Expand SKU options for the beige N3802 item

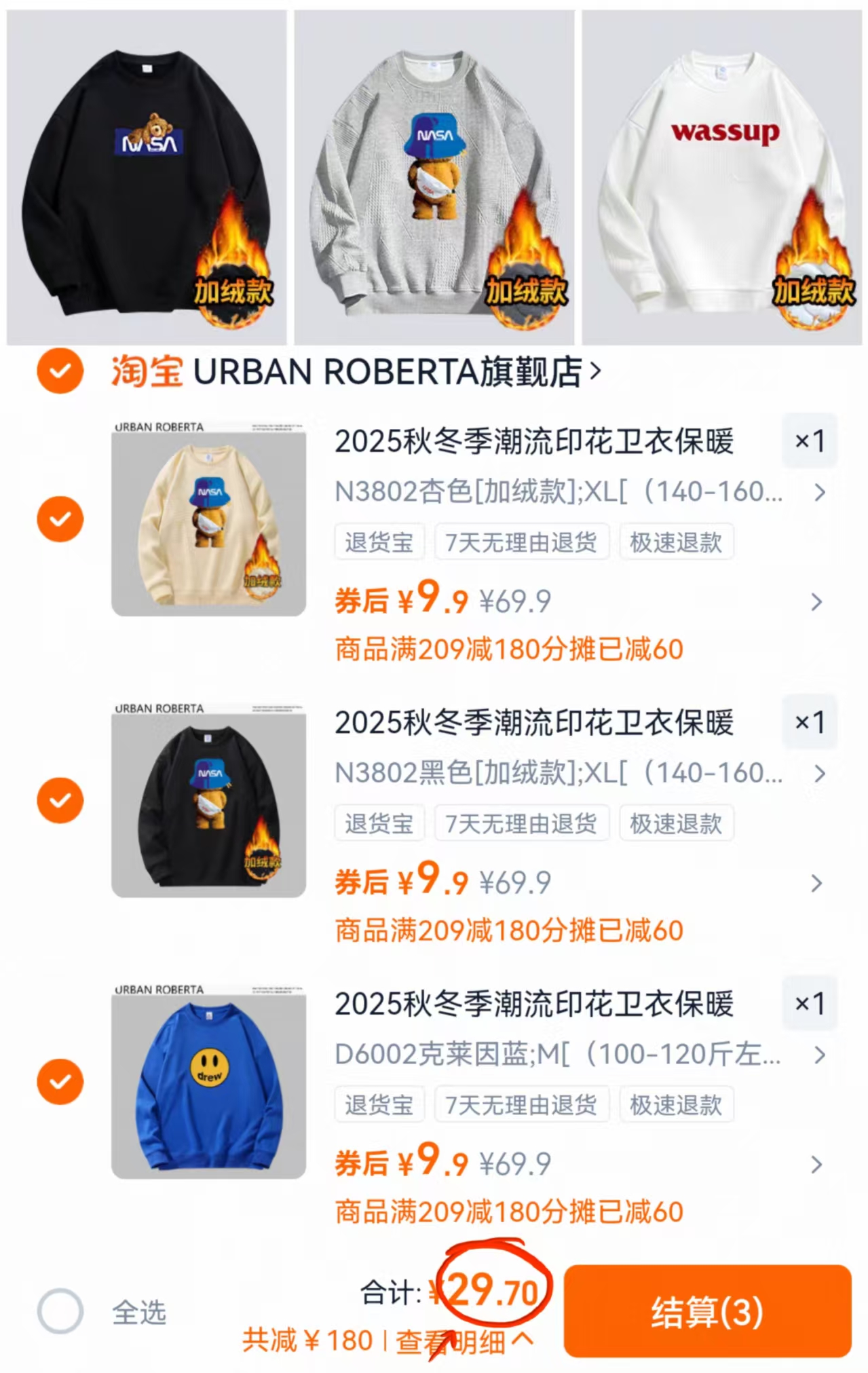(819, 493)
